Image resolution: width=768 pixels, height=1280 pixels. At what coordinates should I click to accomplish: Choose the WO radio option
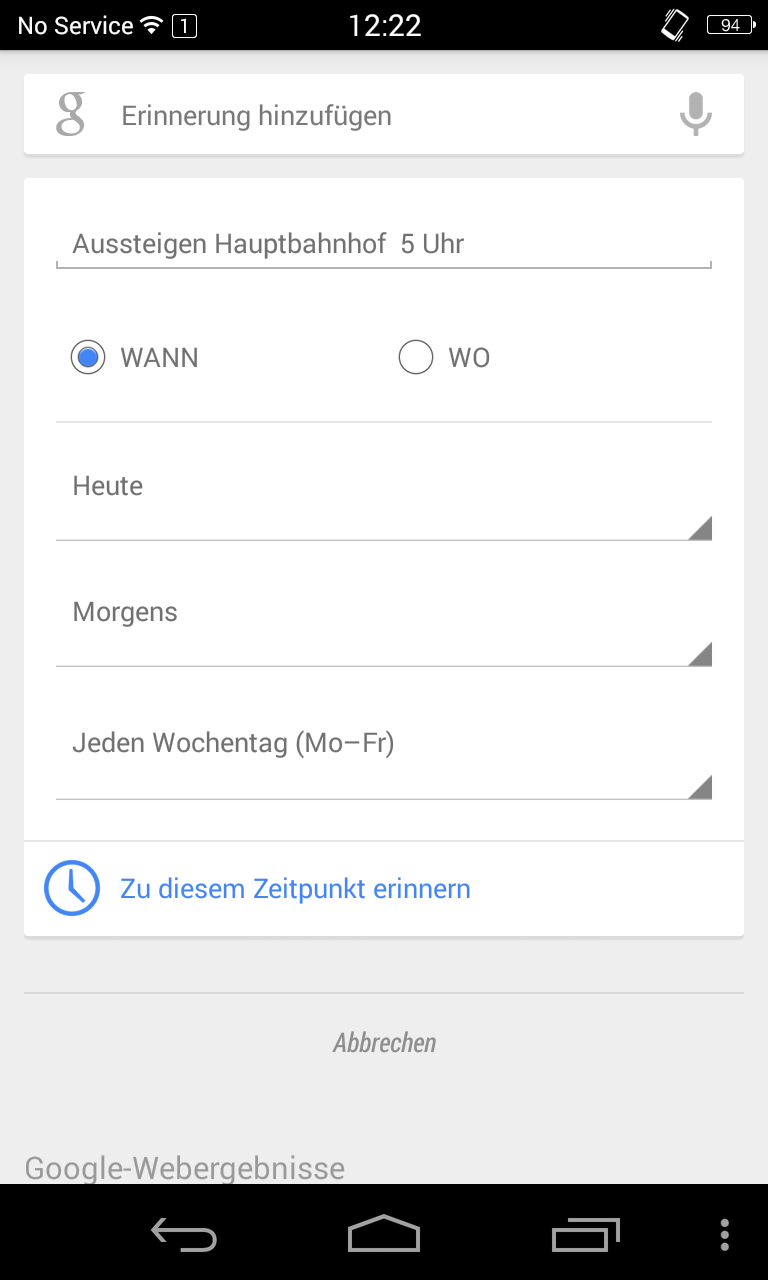(416, 357)
